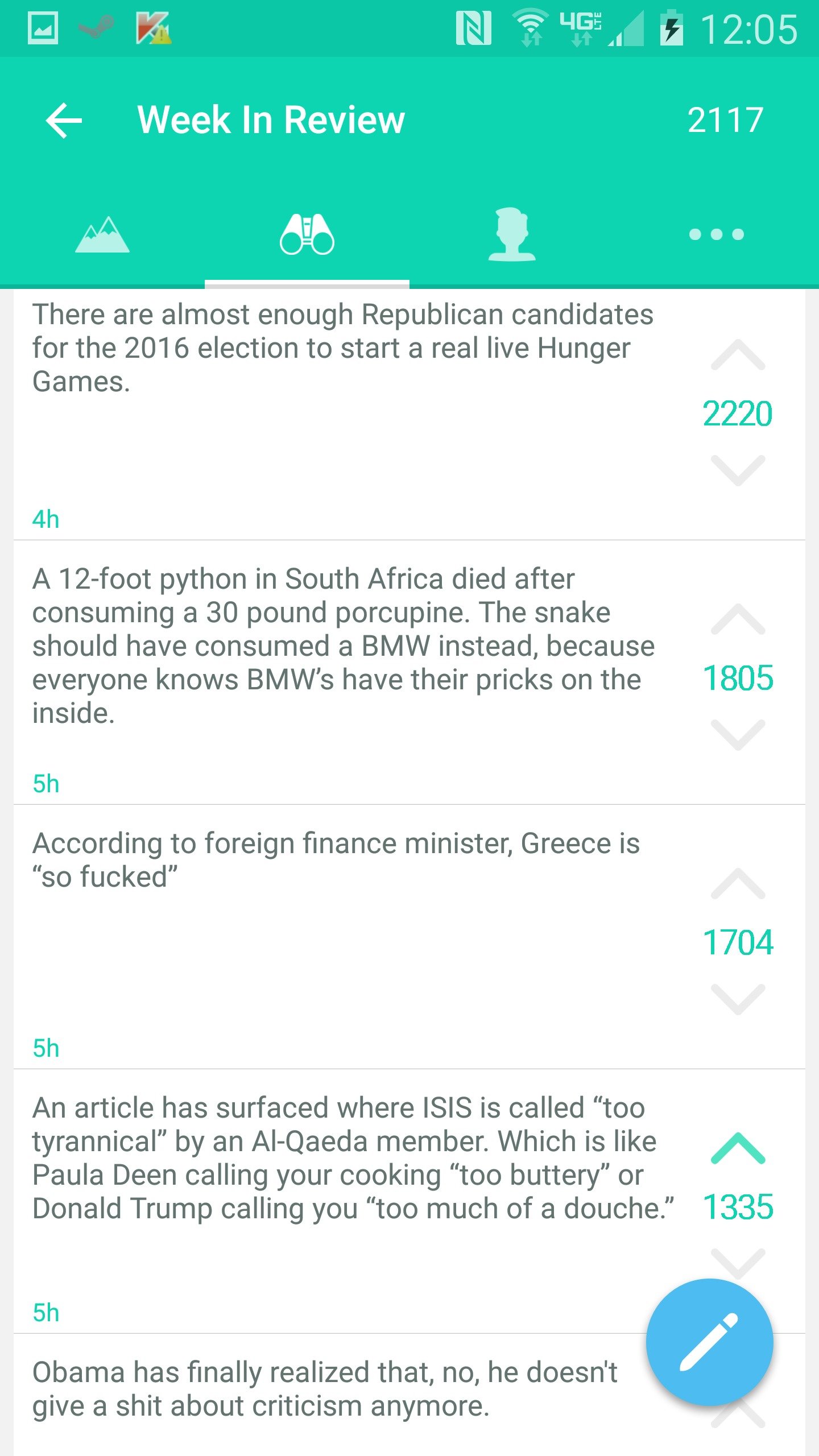Select the binoculars tab

(x=307, y=234)
